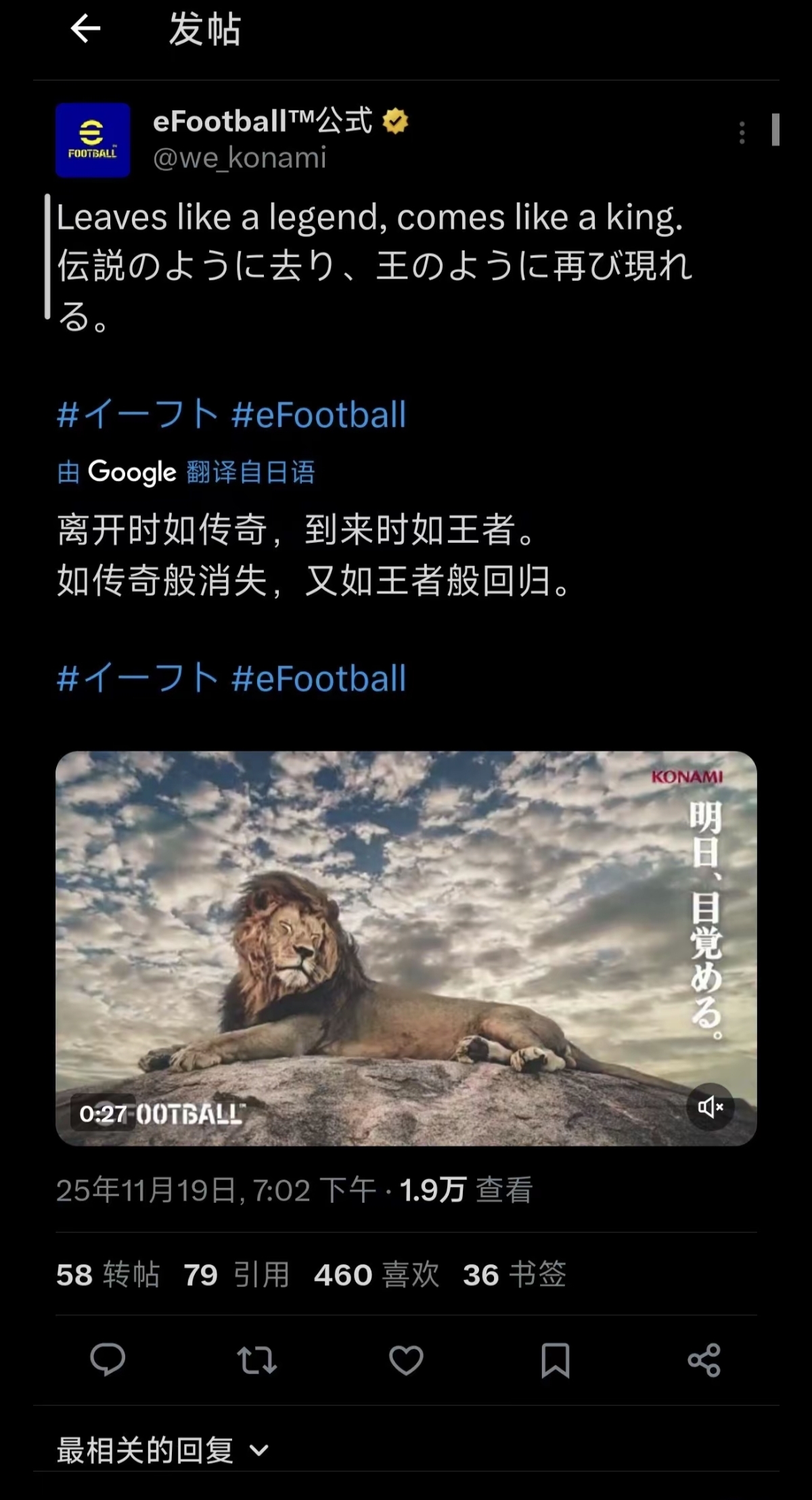Bookmark this post
Screen dimensions: 812x1500
point(555,1359)
